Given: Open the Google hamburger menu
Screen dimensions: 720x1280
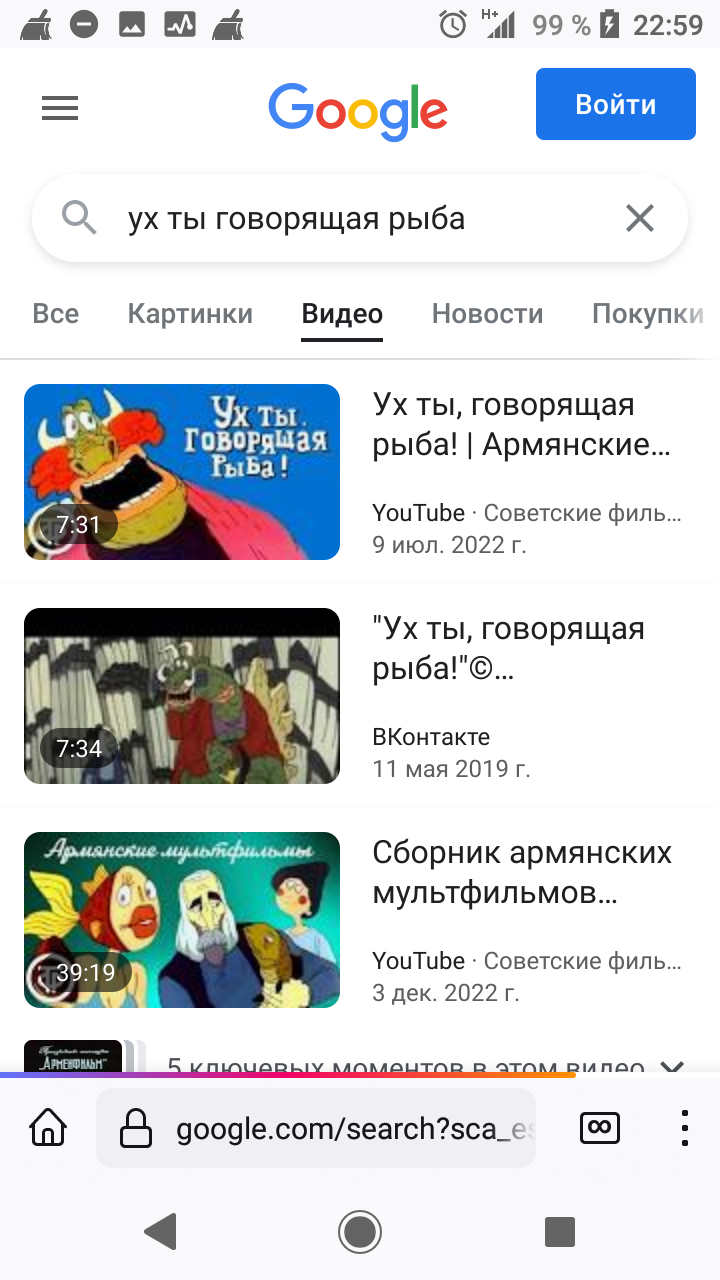Looking at the screenshot, I should (x=60, y=107).
